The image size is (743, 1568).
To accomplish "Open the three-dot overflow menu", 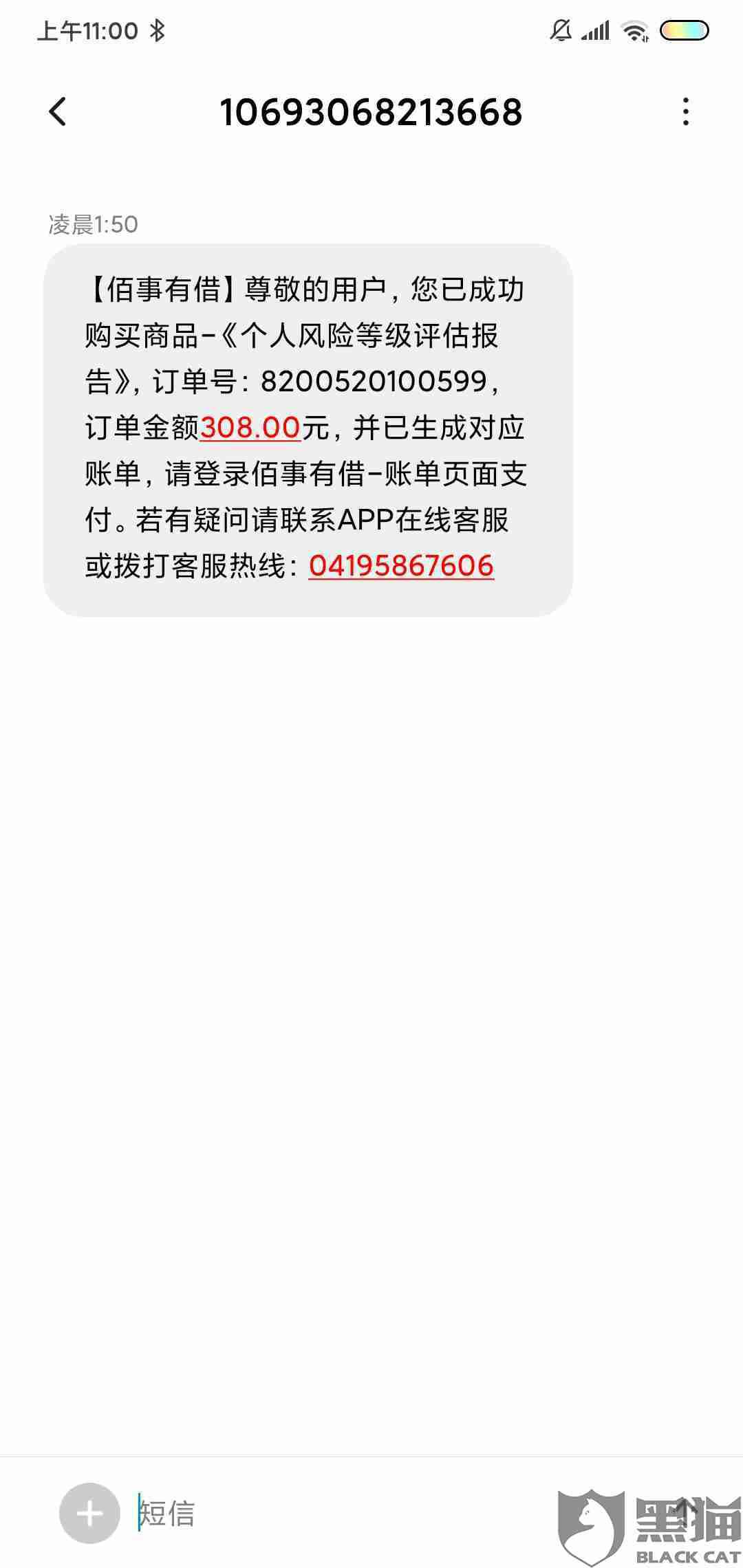I will (685, 112).
